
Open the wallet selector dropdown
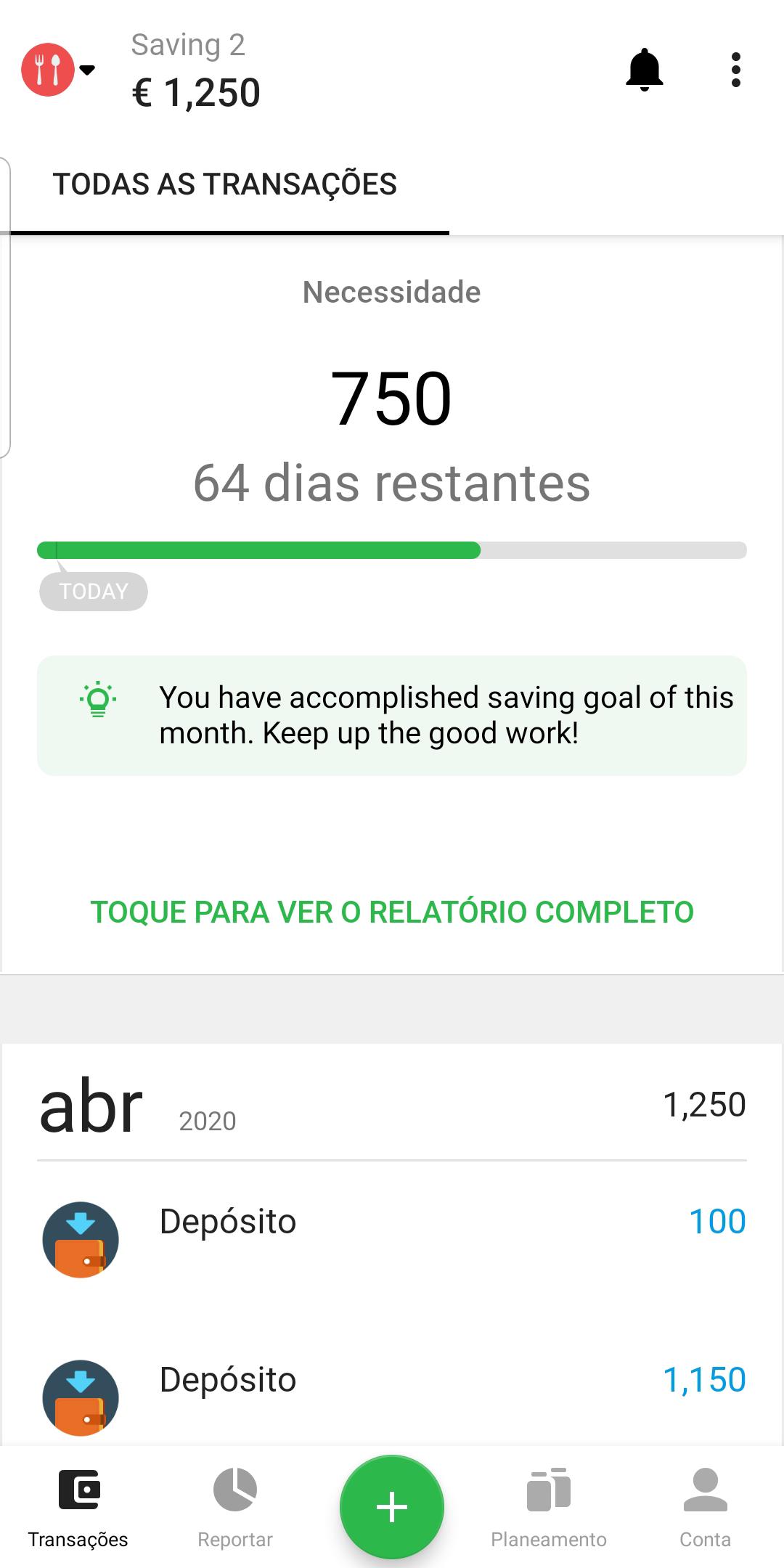click(x=58, y=70)
